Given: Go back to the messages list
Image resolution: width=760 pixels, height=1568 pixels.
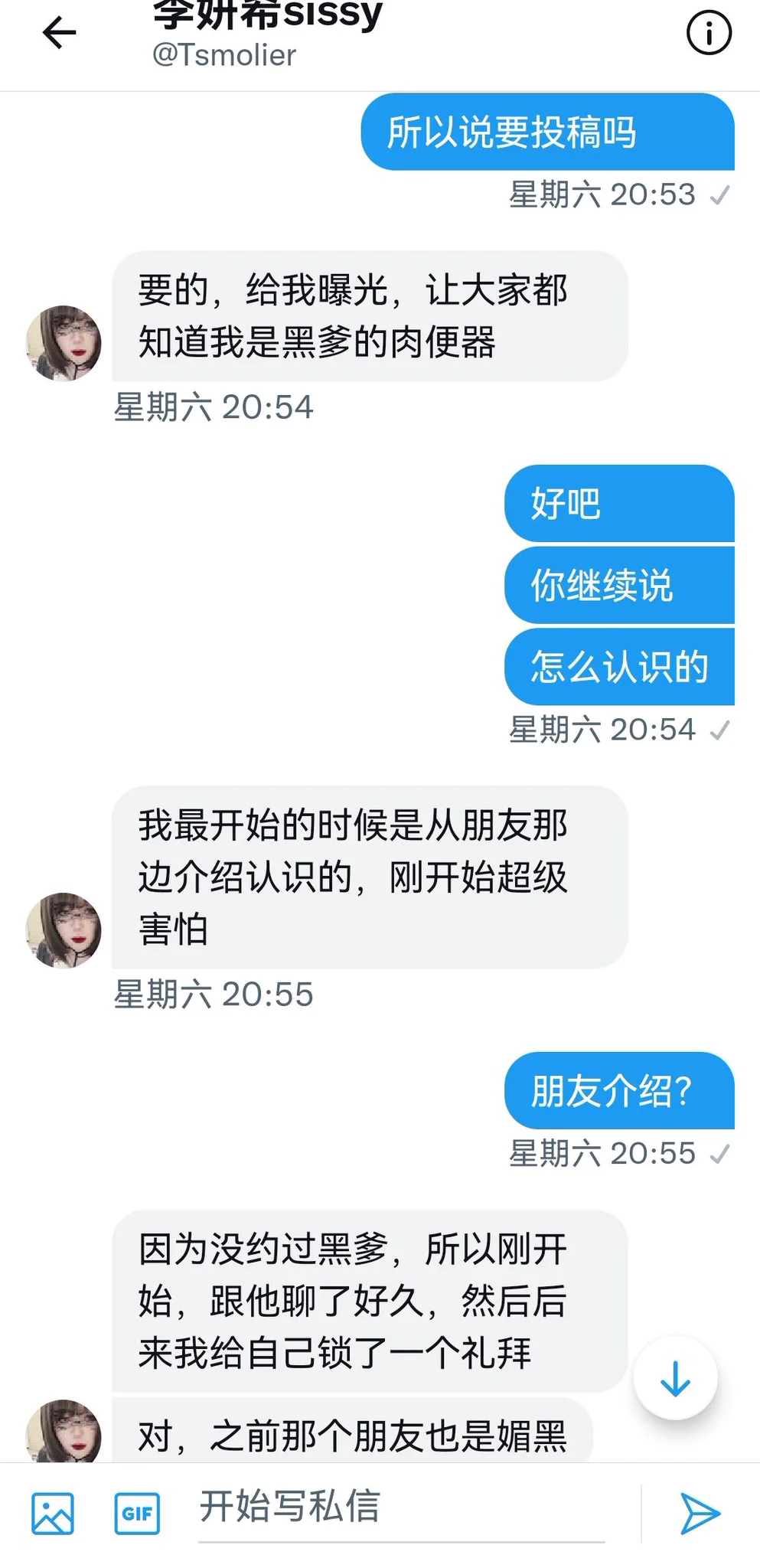Looking at the screenshot, I should pos(59,33).
